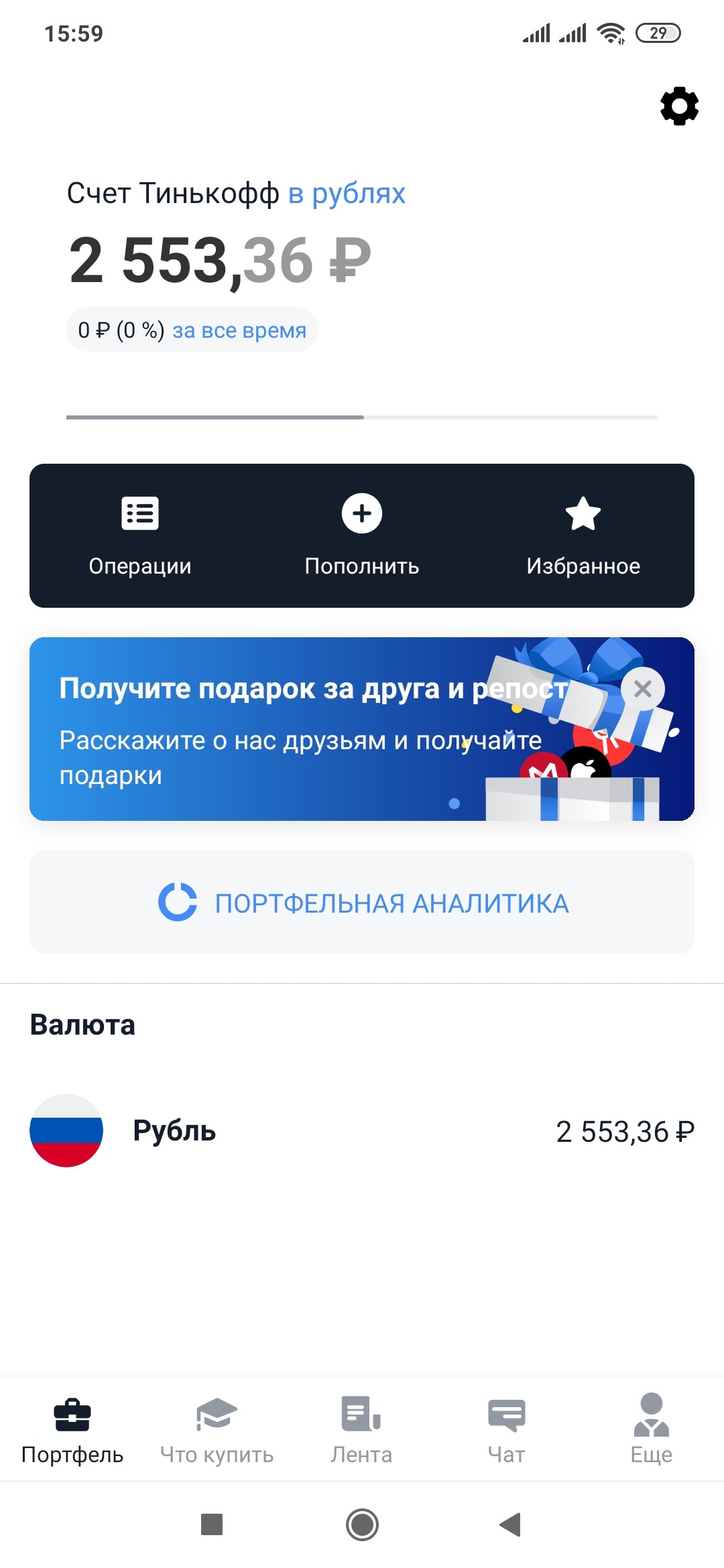Image resolution: width=724 pixels, height=1568 pixels.
Task: Dismiss the gift promo banner
Action: tap(642, 689)
